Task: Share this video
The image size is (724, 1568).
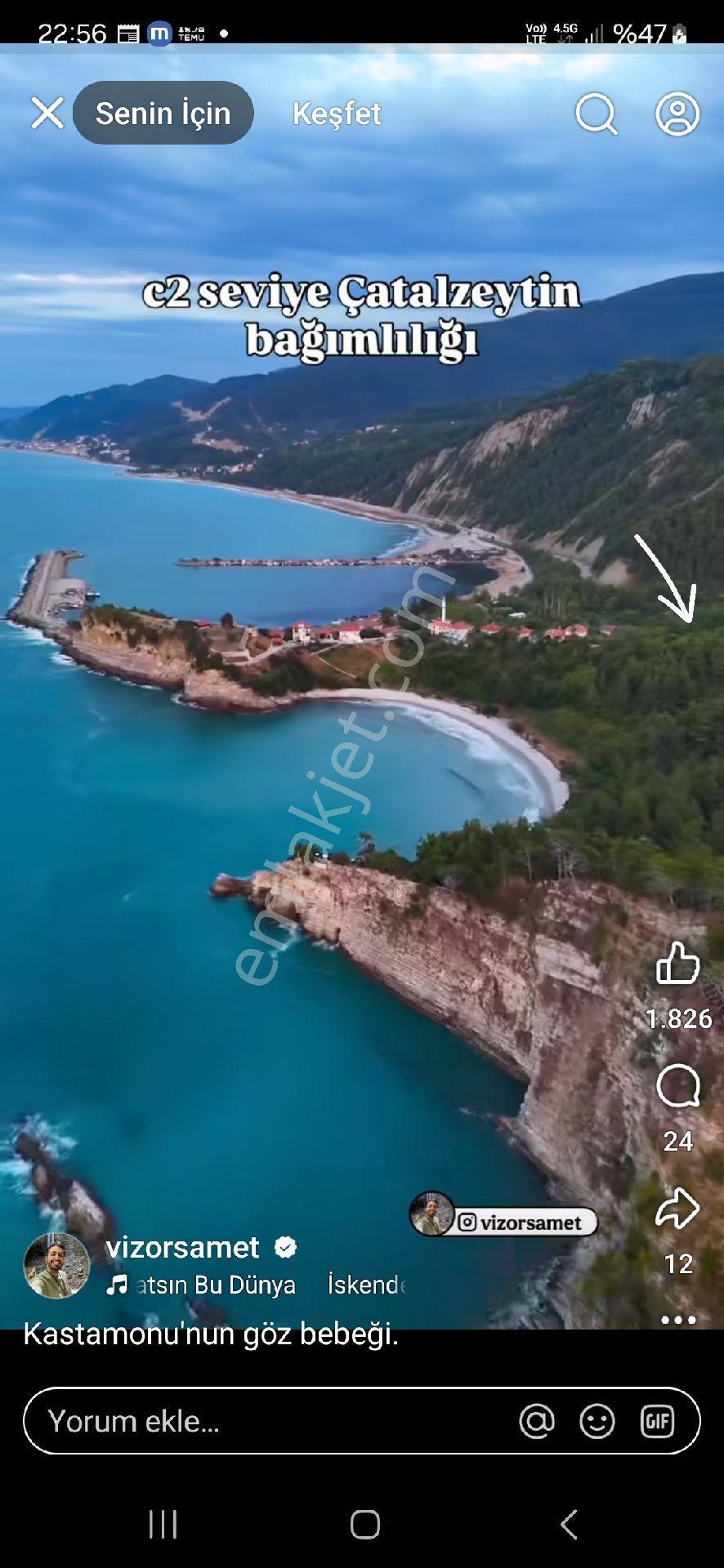Action: pyautogui.click(x=678, y=1209)
